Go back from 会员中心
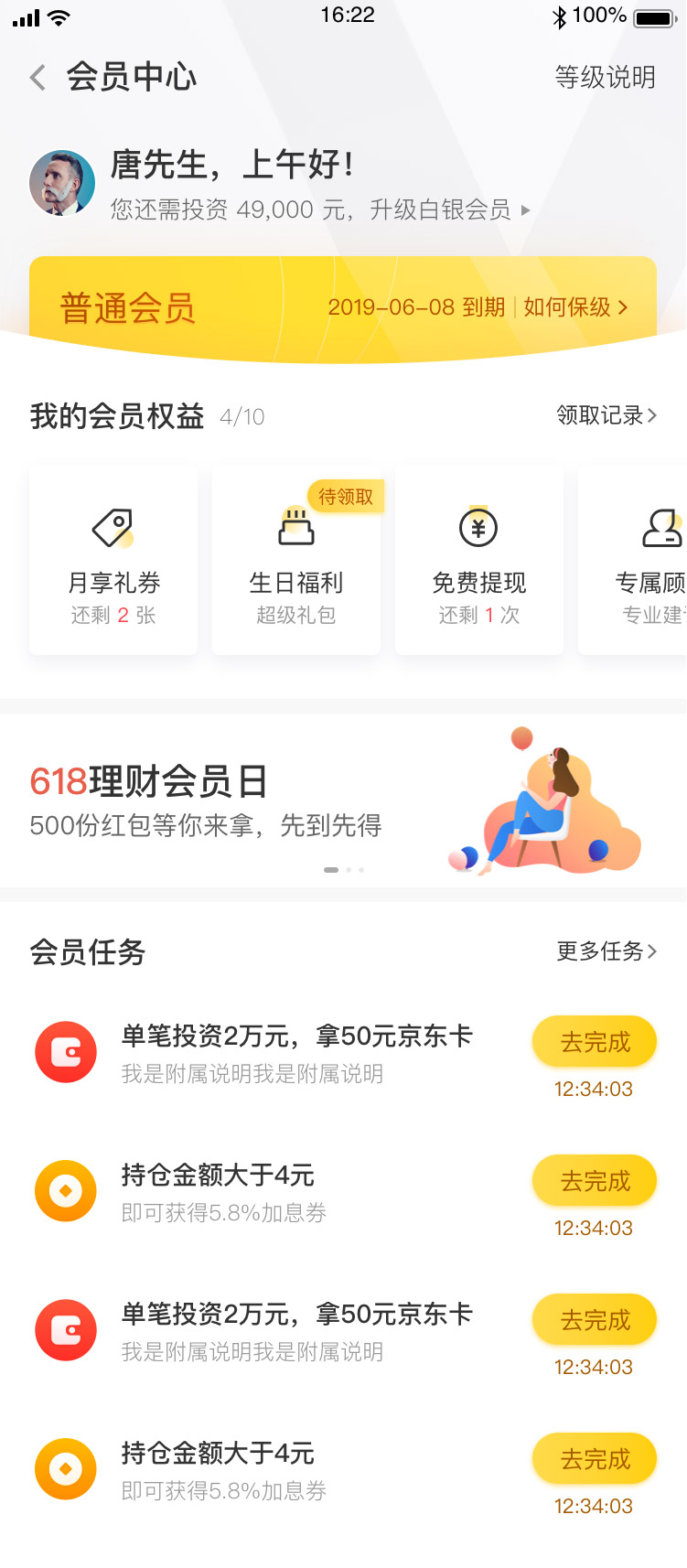 click(x=38, y=78)
